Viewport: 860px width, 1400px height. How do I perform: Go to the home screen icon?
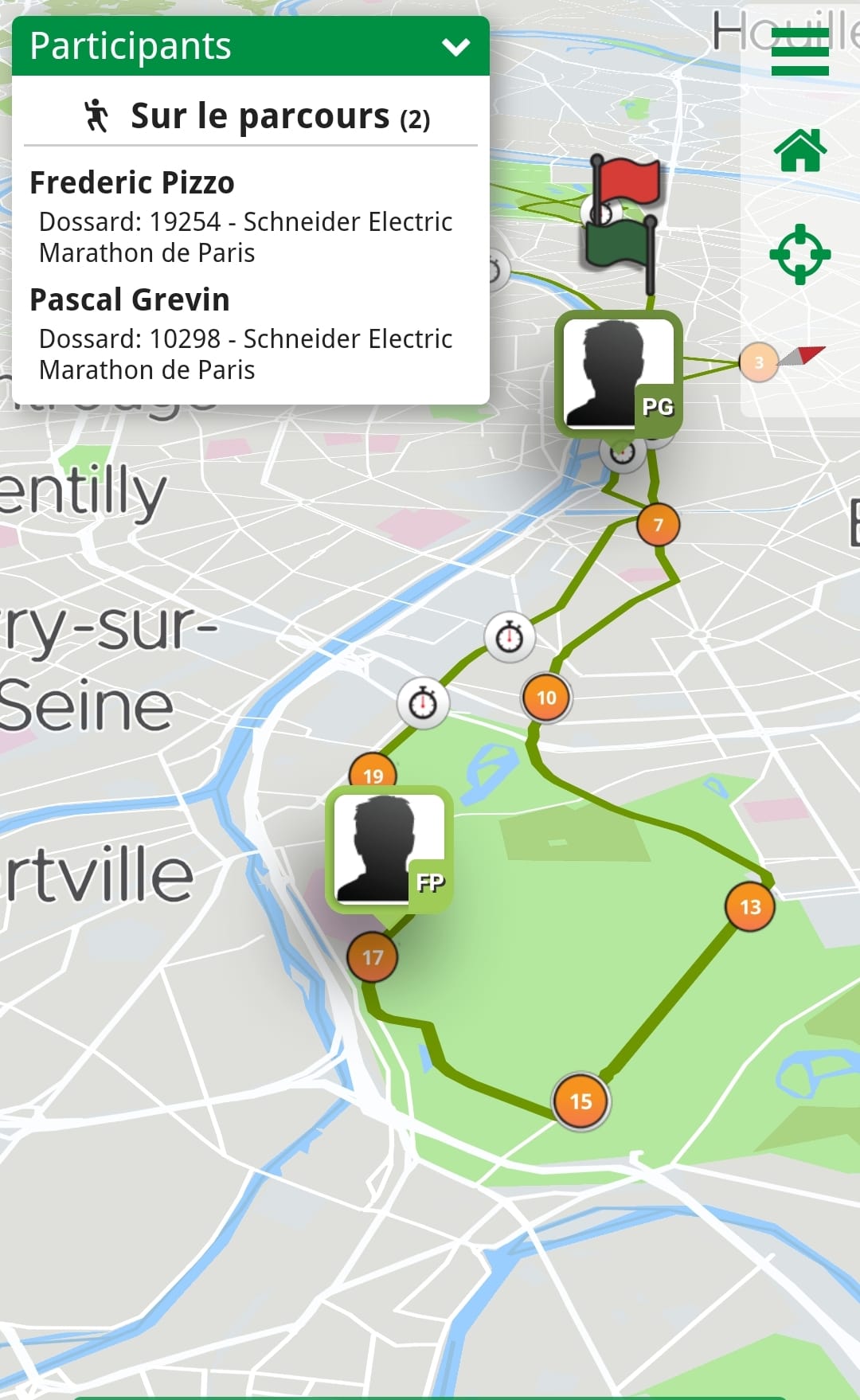coord(799,151)
